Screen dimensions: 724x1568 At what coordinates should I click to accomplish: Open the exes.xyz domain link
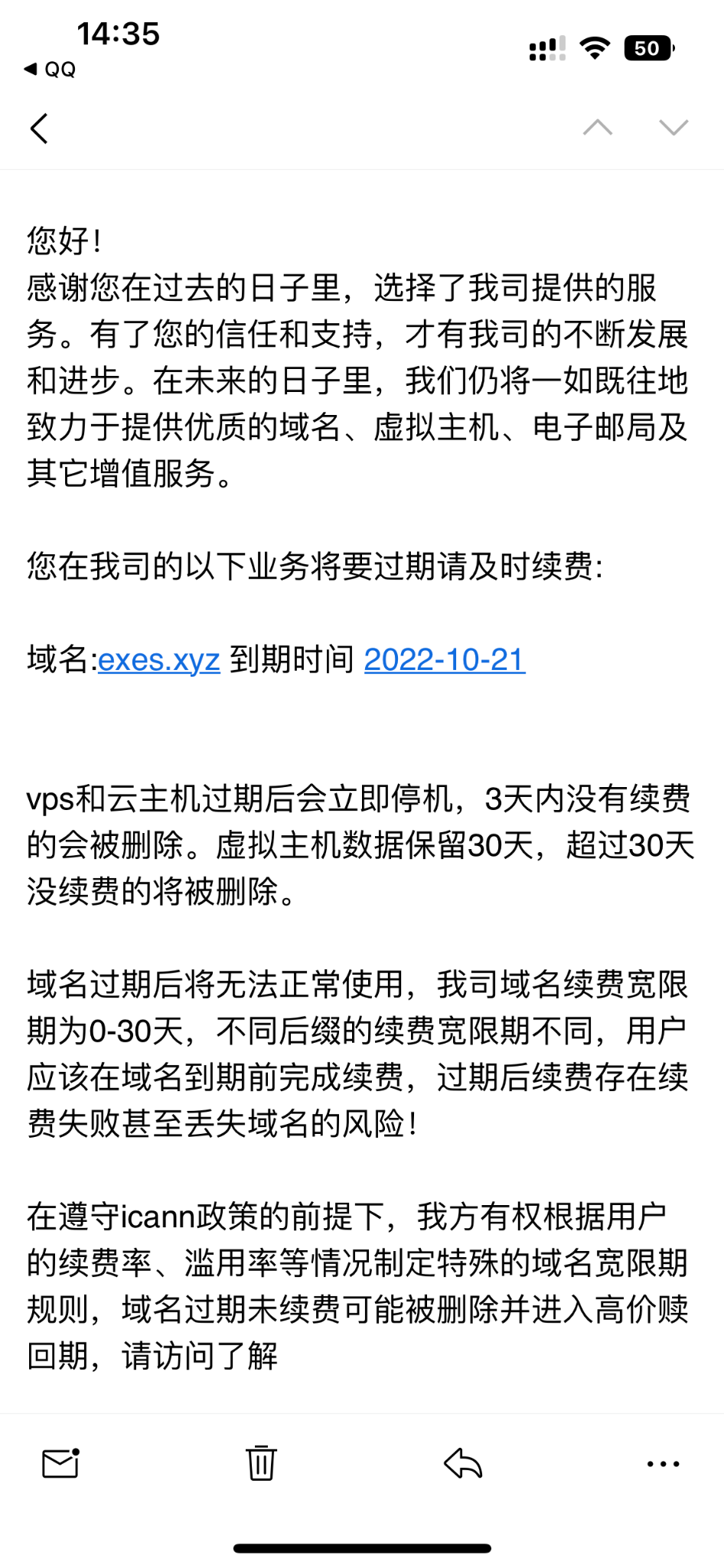click(x=159, y=660)
